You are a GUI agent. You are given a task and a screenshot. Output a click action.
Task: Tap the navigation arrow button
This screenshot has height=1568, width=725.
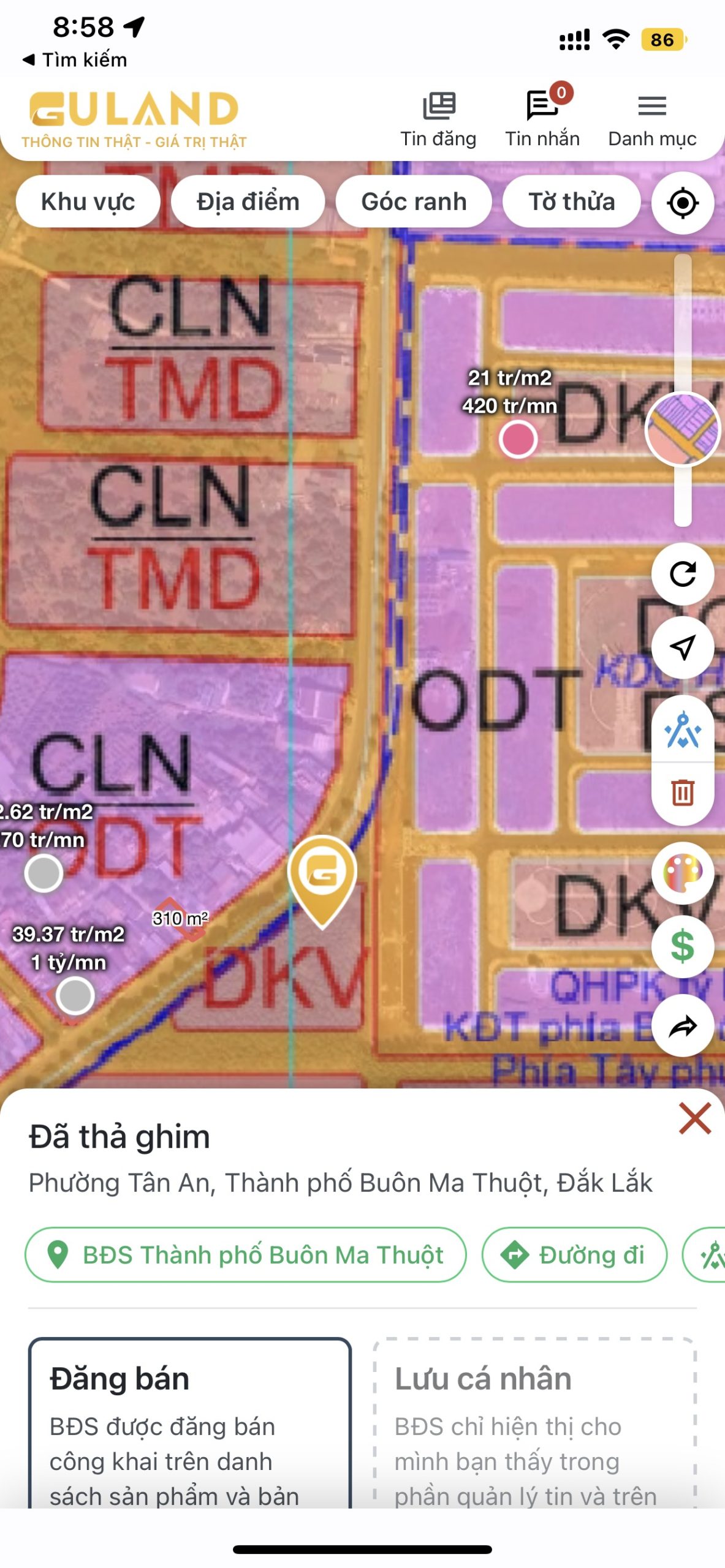(682, 647)
